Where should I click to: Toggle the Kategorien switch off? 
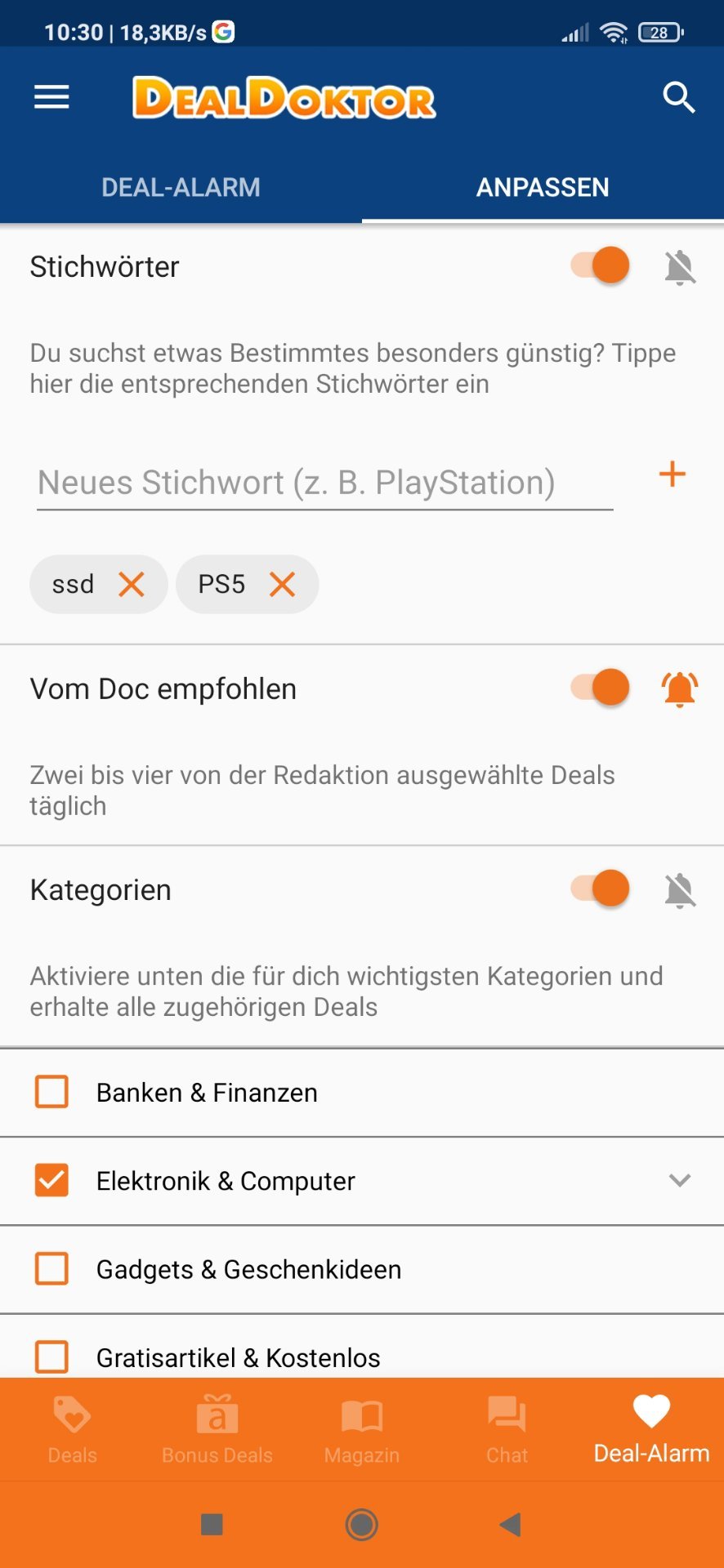tap(600, 889)
